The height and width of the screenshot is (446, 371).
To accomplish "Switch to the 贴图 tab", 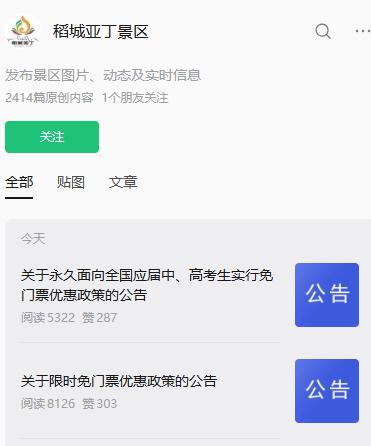I will [71, 182].
